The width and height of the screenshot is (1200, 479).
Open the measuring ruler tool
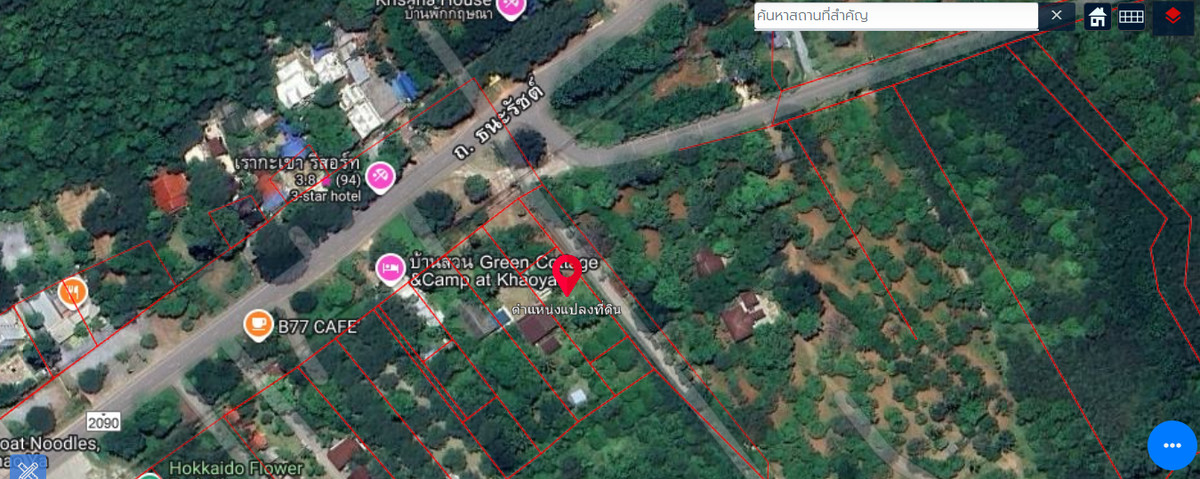click(30, 467)
